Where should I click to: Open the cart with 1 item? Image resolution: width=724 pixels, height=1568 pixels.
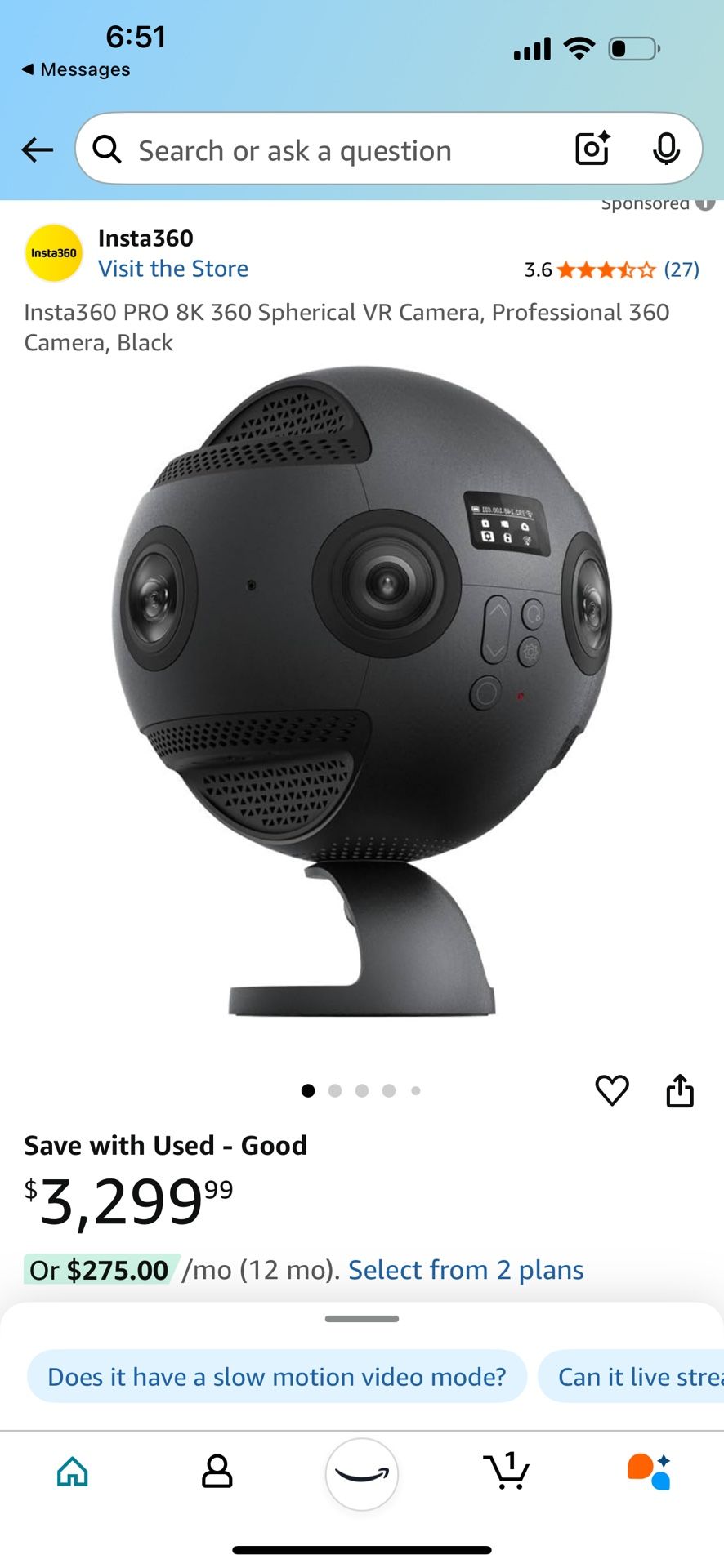507,1472
